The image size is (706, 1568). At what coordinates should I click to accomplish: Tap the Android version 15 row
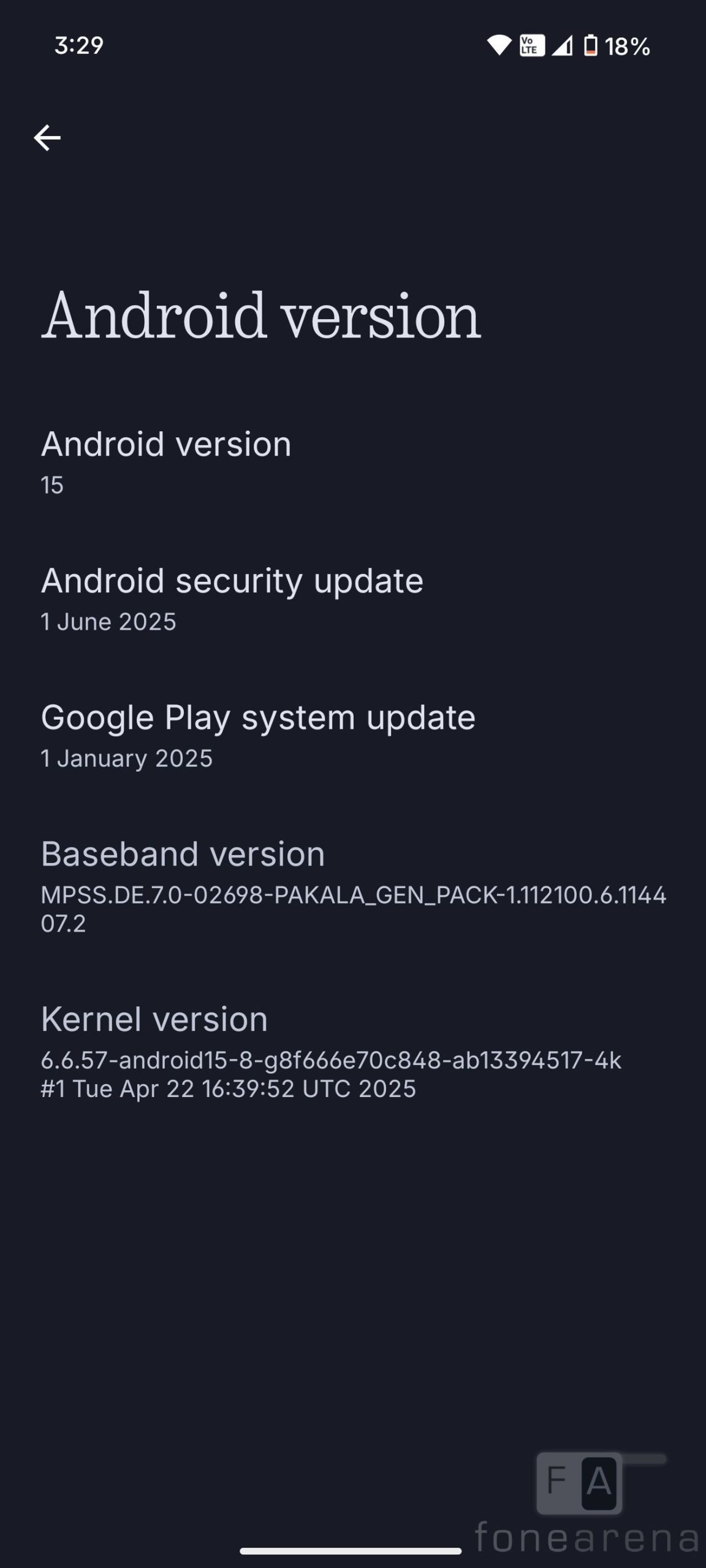(x=353, y=462)
